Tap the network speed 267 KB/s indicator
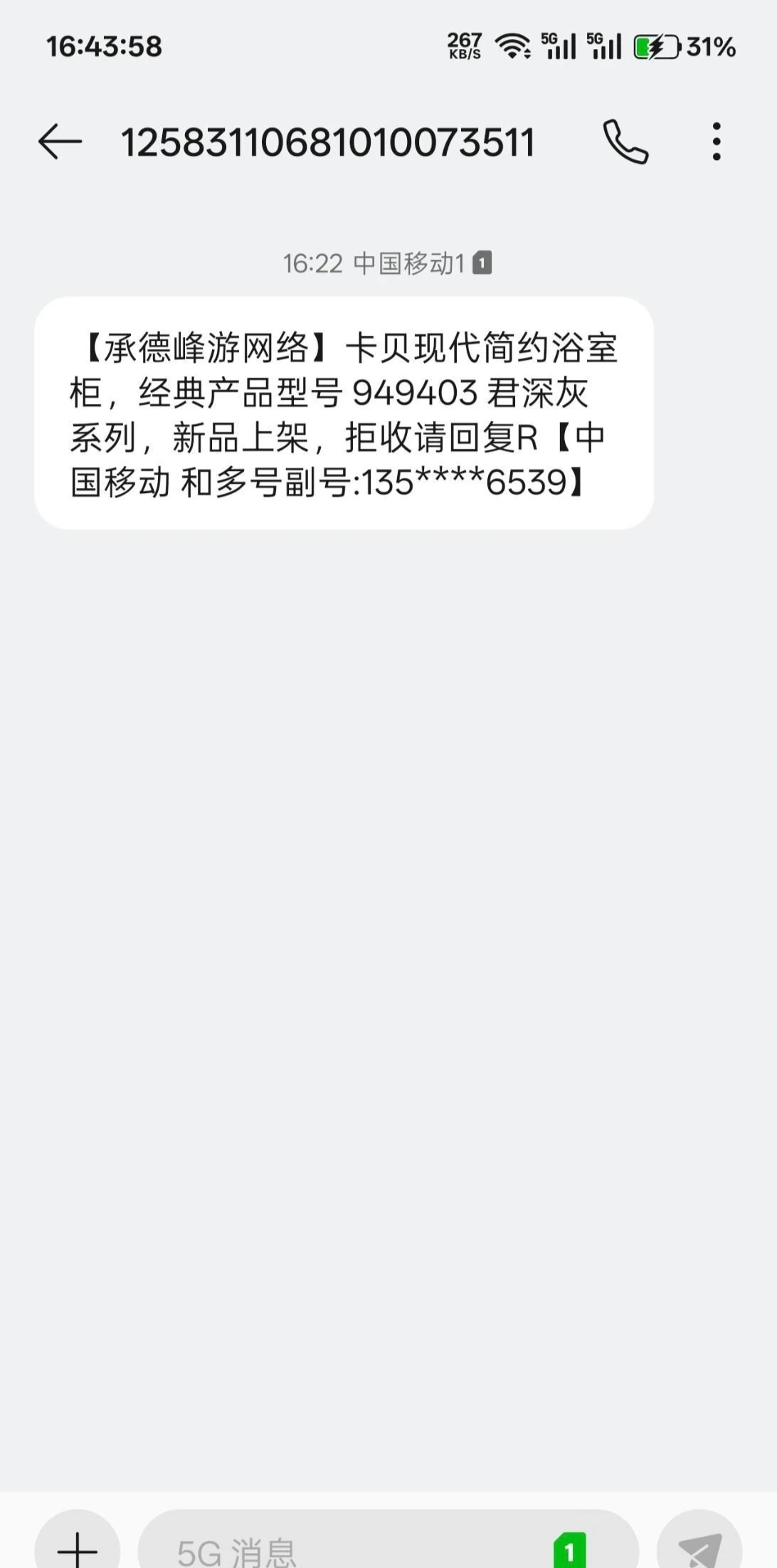The image size is (777, 1568). 462,46
